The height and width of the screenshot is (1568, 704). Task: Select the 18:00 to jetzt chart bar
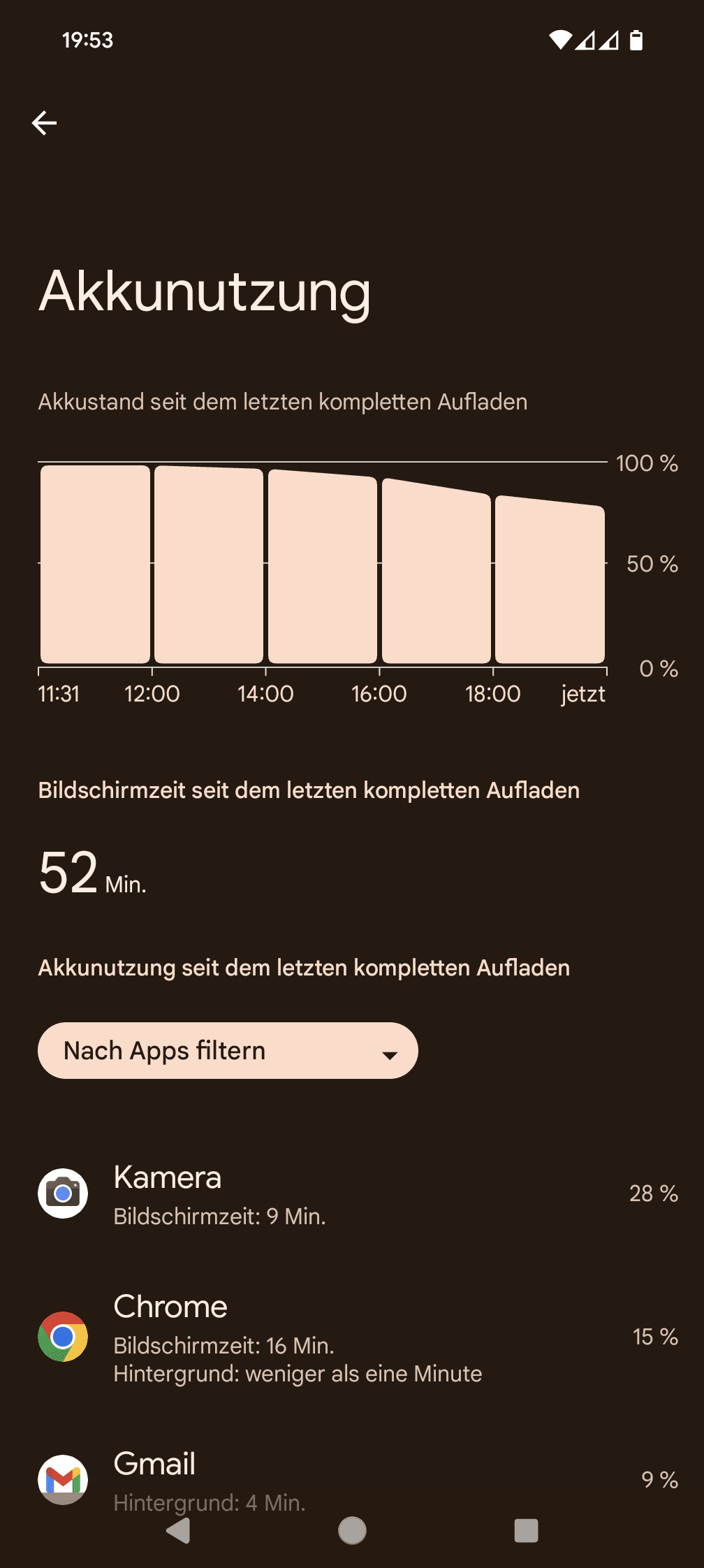coord(550,579)
